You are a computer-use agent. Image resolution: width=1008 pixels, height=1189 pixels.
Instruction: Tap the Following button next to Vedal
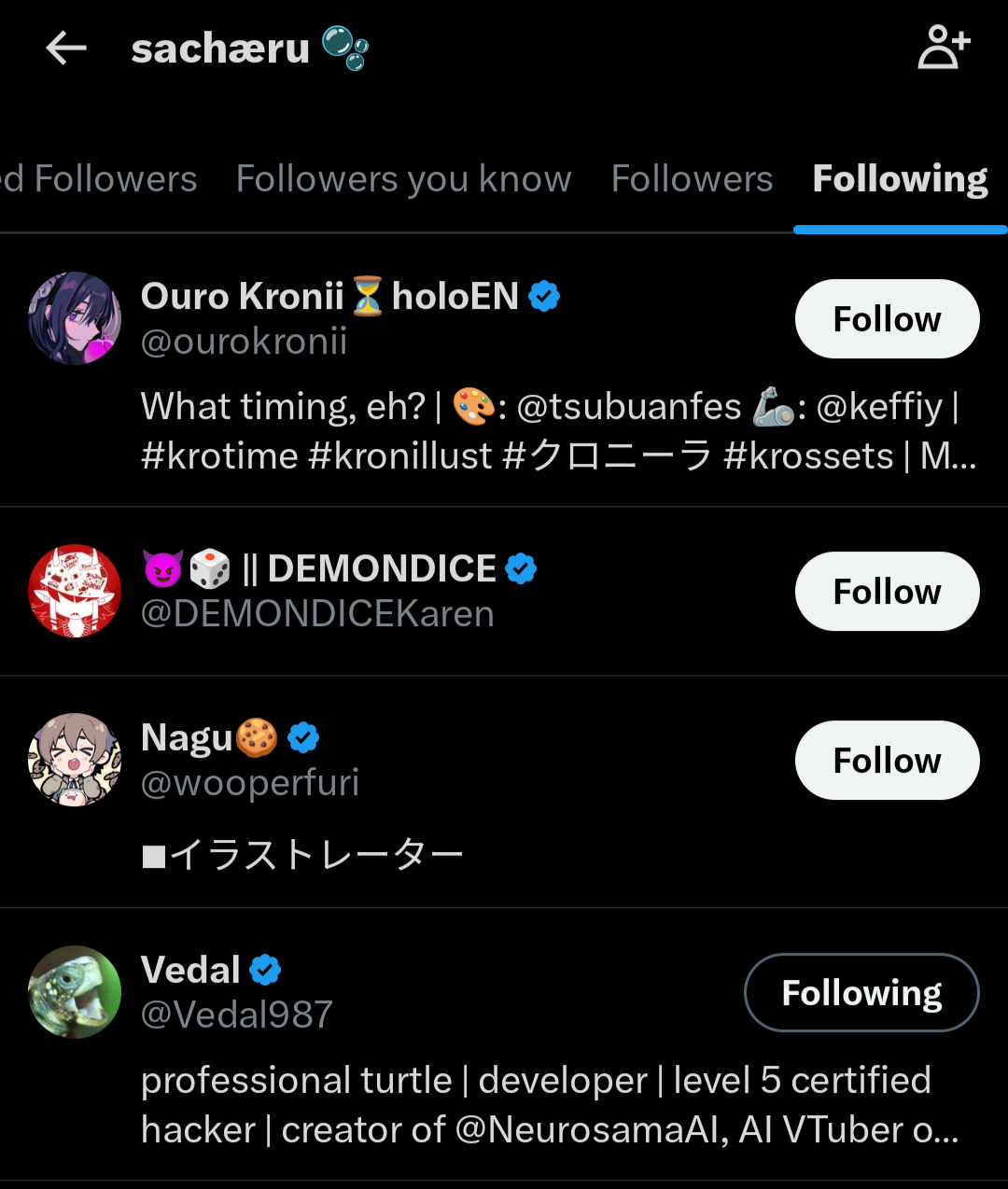(861, 993)
